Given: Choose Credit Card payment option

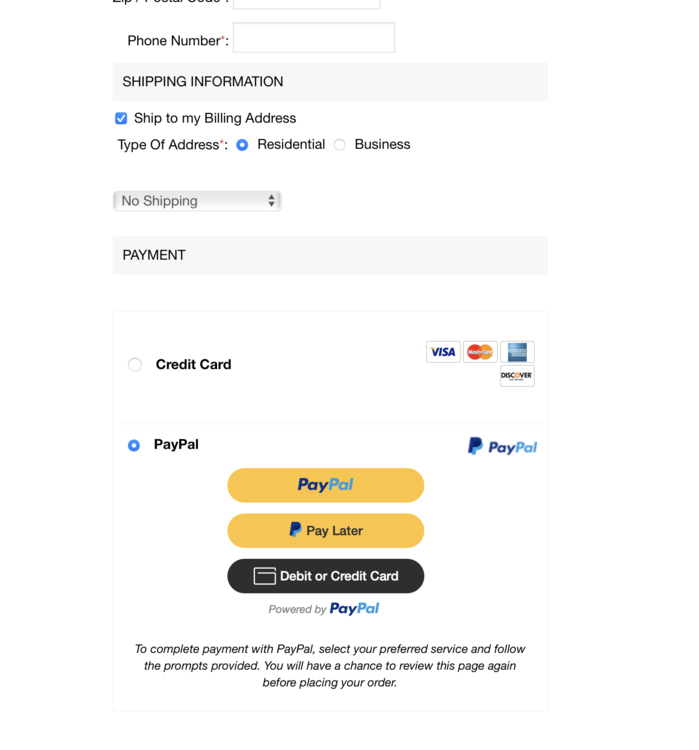Looking at the screenshot, I should click(x=135, y=365).
